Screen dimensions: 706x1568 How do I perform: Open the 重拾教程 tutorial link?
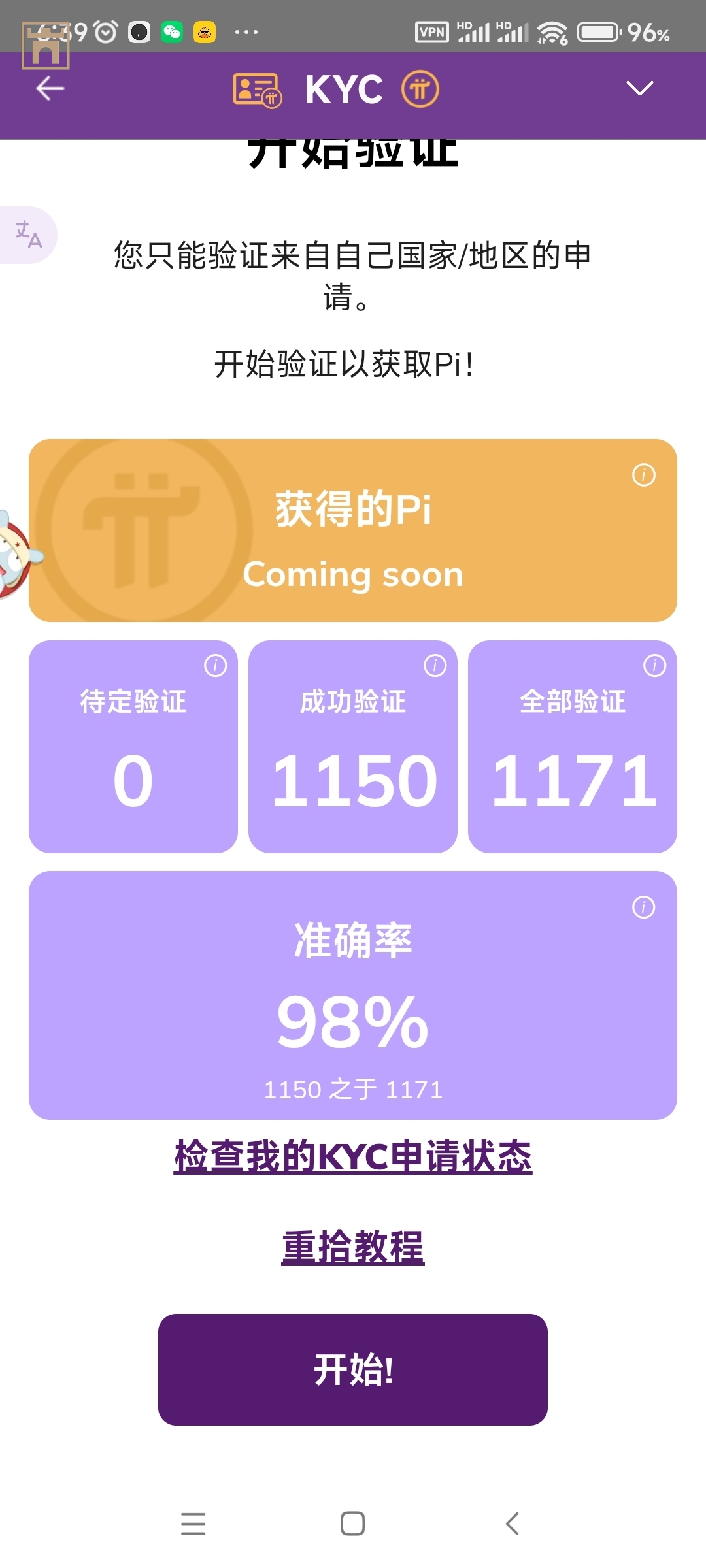pyautogui.click(x=353, y=1247)
